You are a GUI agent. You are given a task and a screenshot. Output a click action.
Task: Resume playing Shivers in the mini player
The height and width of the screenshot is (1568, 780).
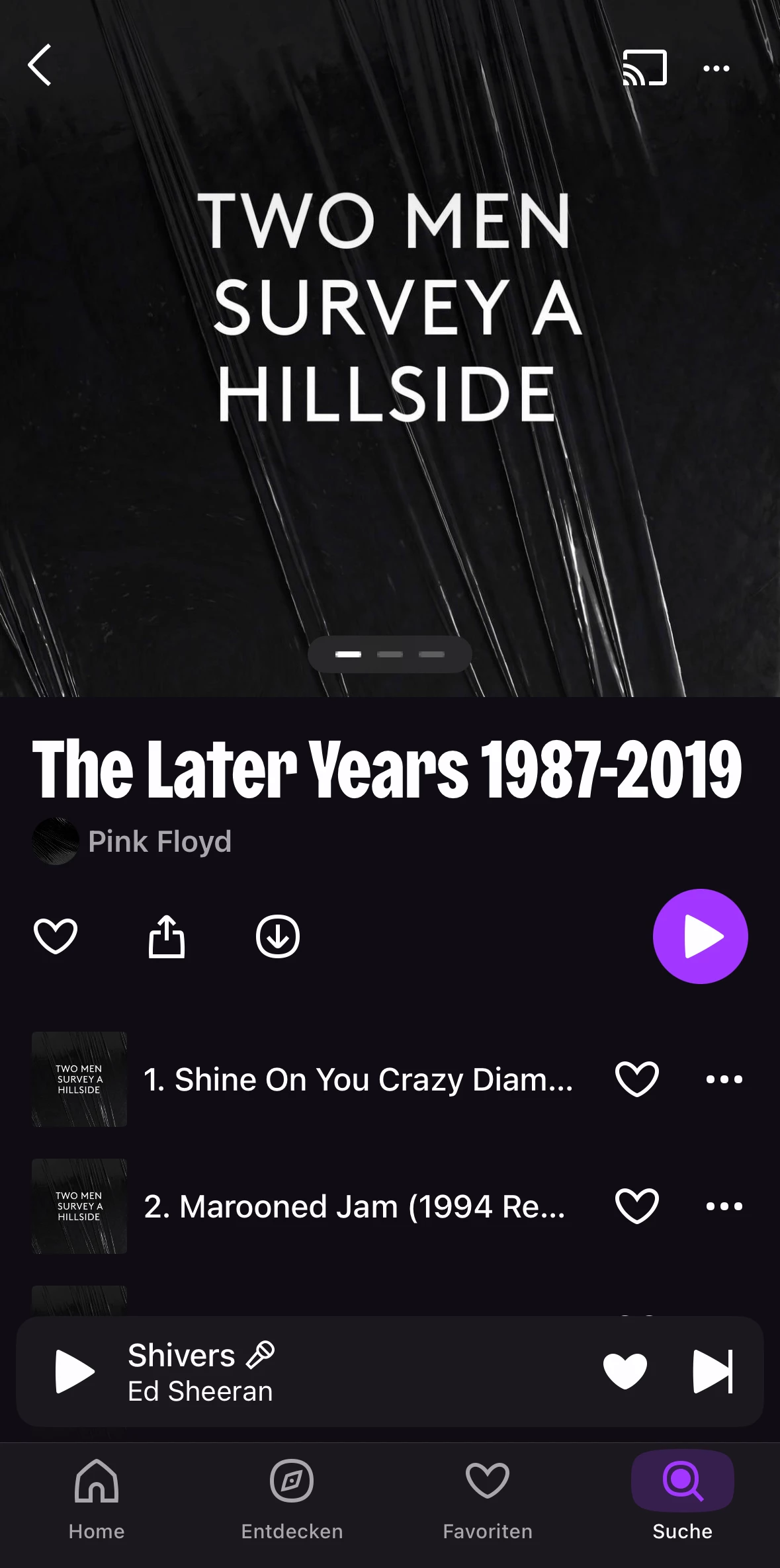click(75, 1372)
